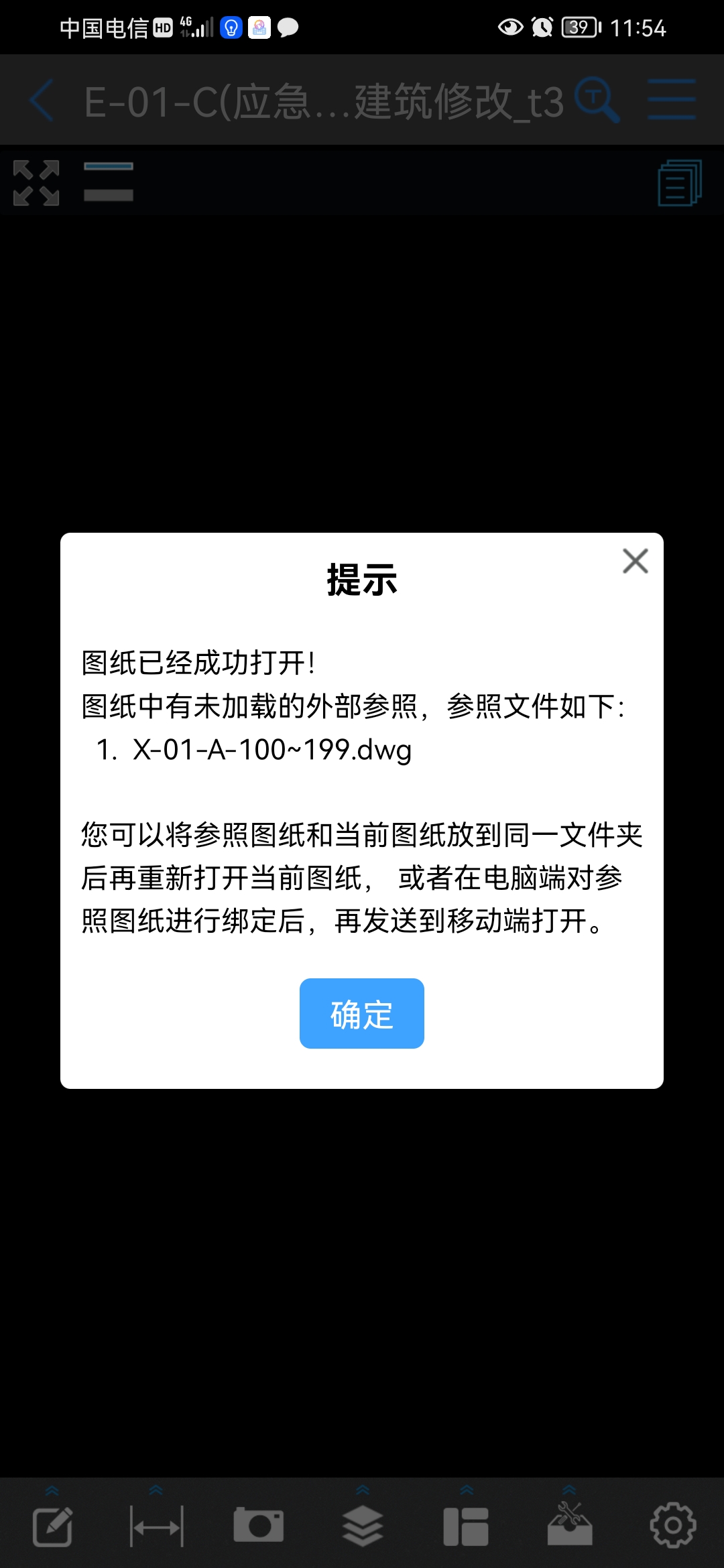724x1568 pixels.
Task: Close the 提示 dialog with X
Action: [x=635, y=561]
